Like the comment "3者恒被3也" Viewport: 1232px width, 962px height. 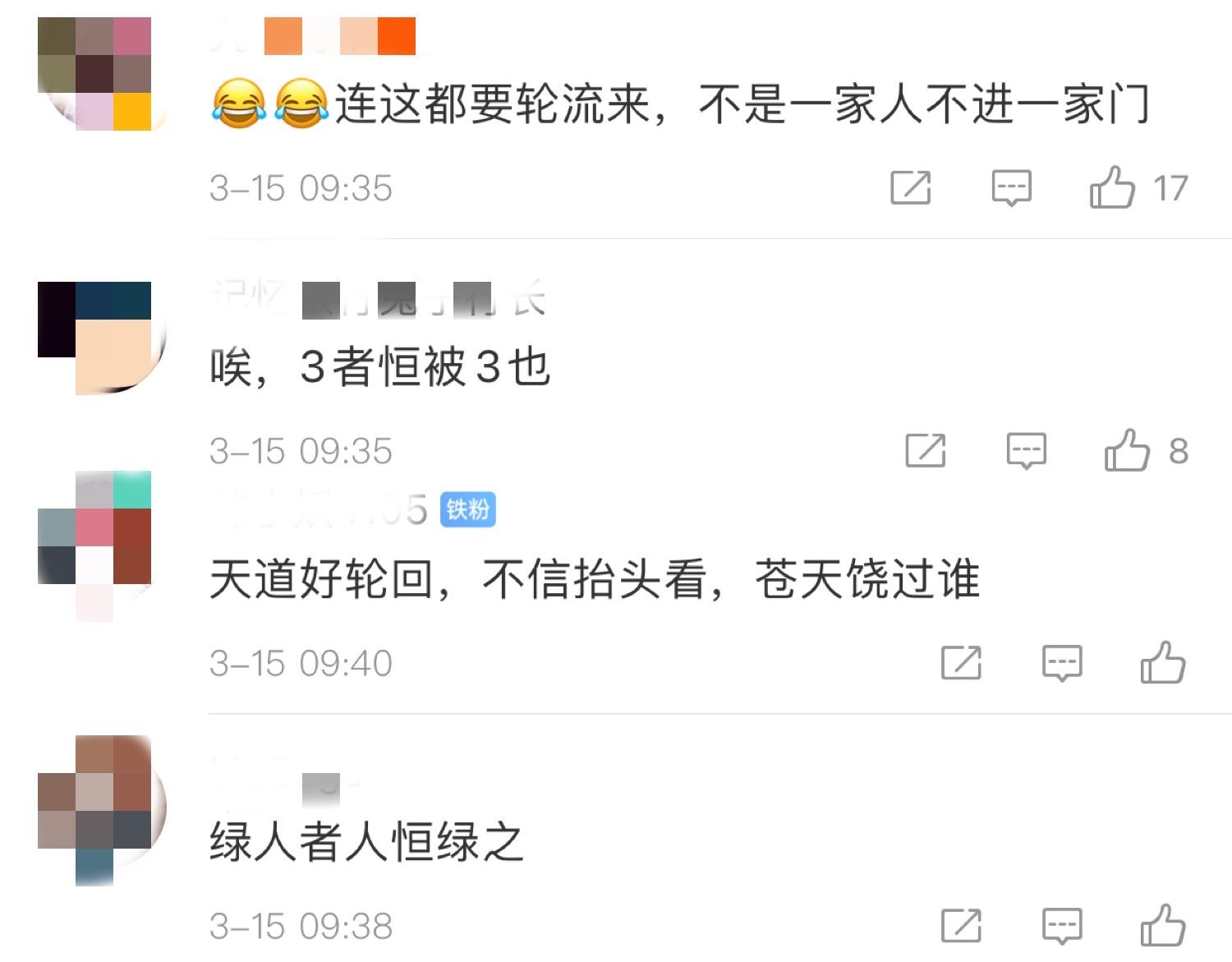click(x=1127, y=451)
